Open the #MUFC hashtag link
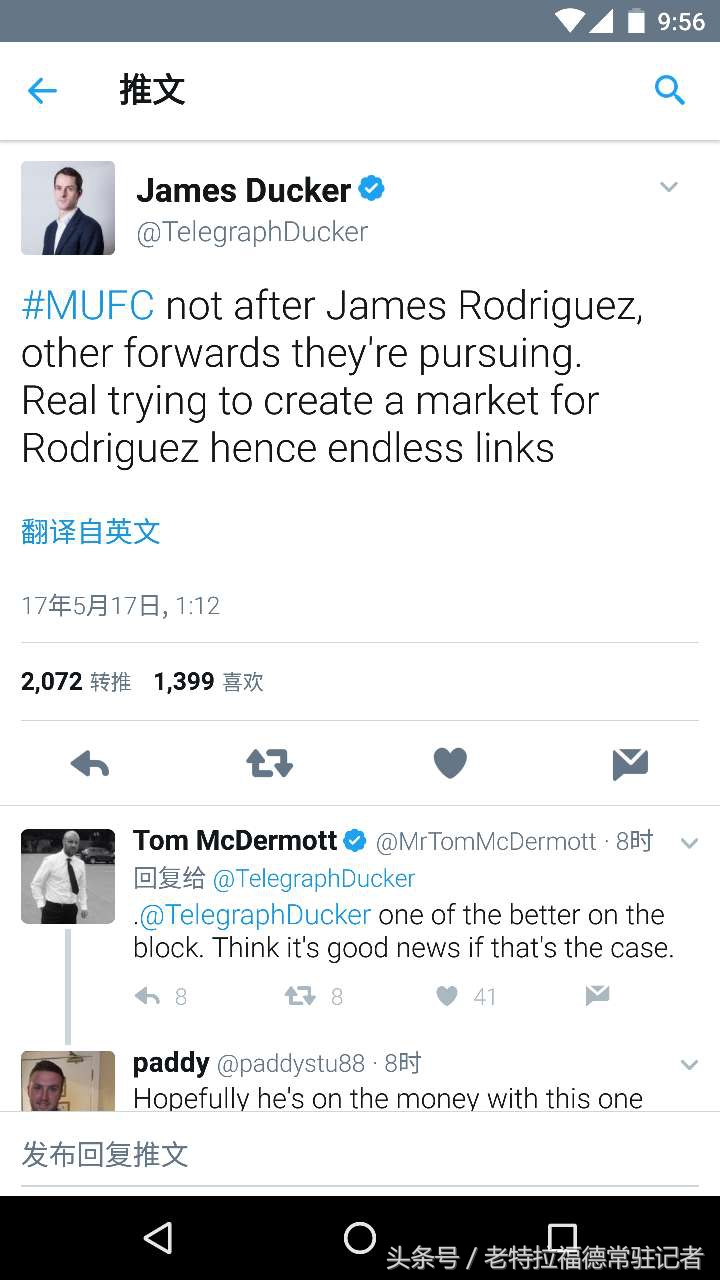 (88, 305)
